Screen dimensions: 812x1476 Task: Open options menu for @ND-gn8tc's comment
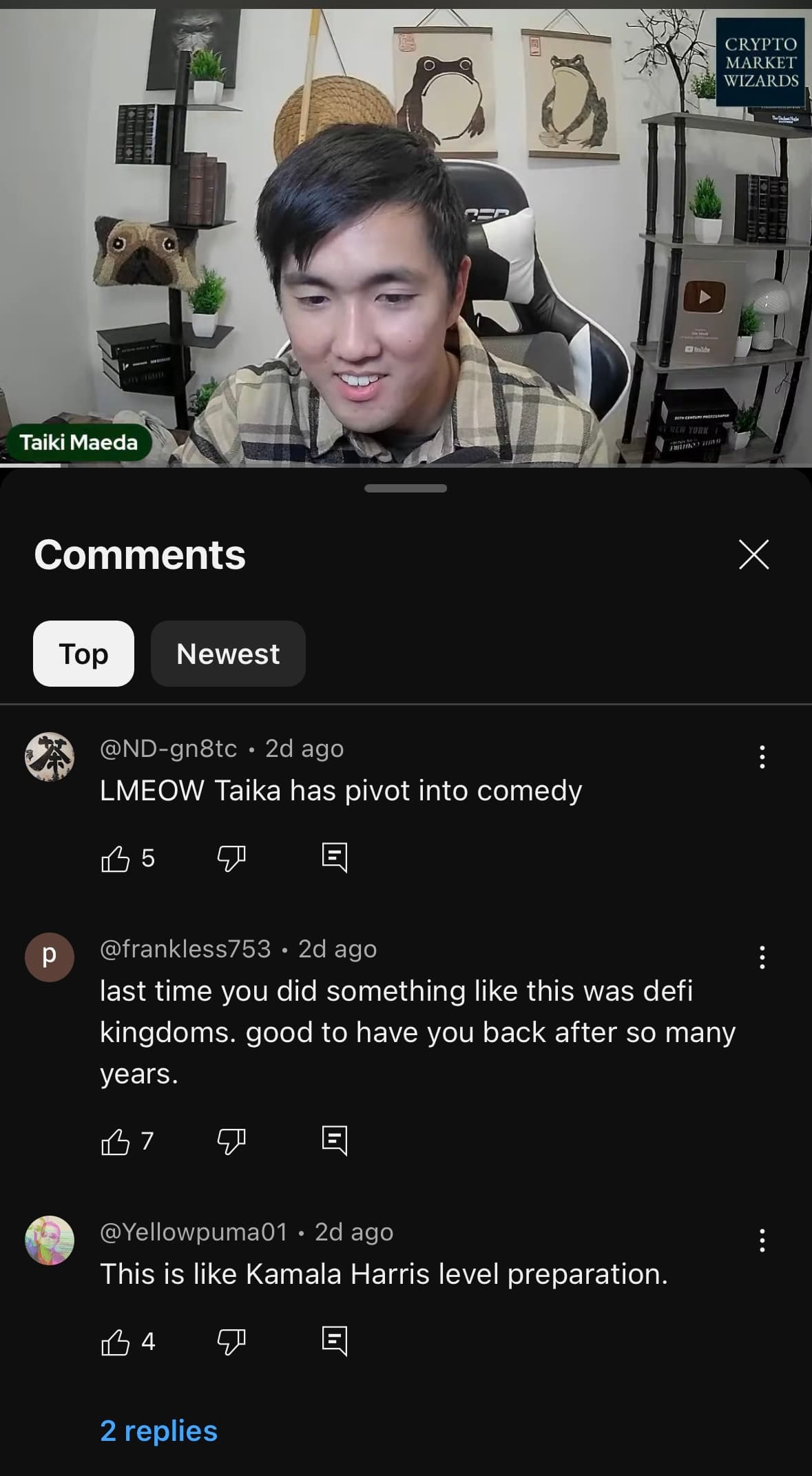(x=762, y=757)
